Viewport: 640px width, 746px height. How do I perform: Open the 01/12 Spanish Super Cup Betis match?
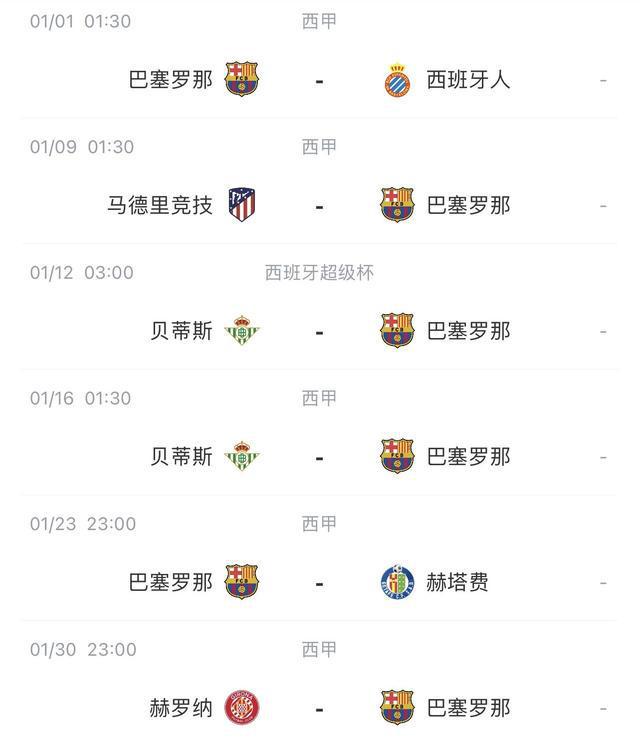point(319,331)
